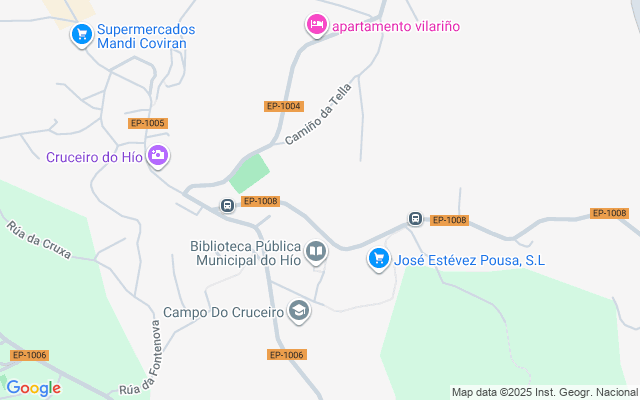Select the apartamento vilariño lodging pin
The image size is (640, 400).
[316, 25]
